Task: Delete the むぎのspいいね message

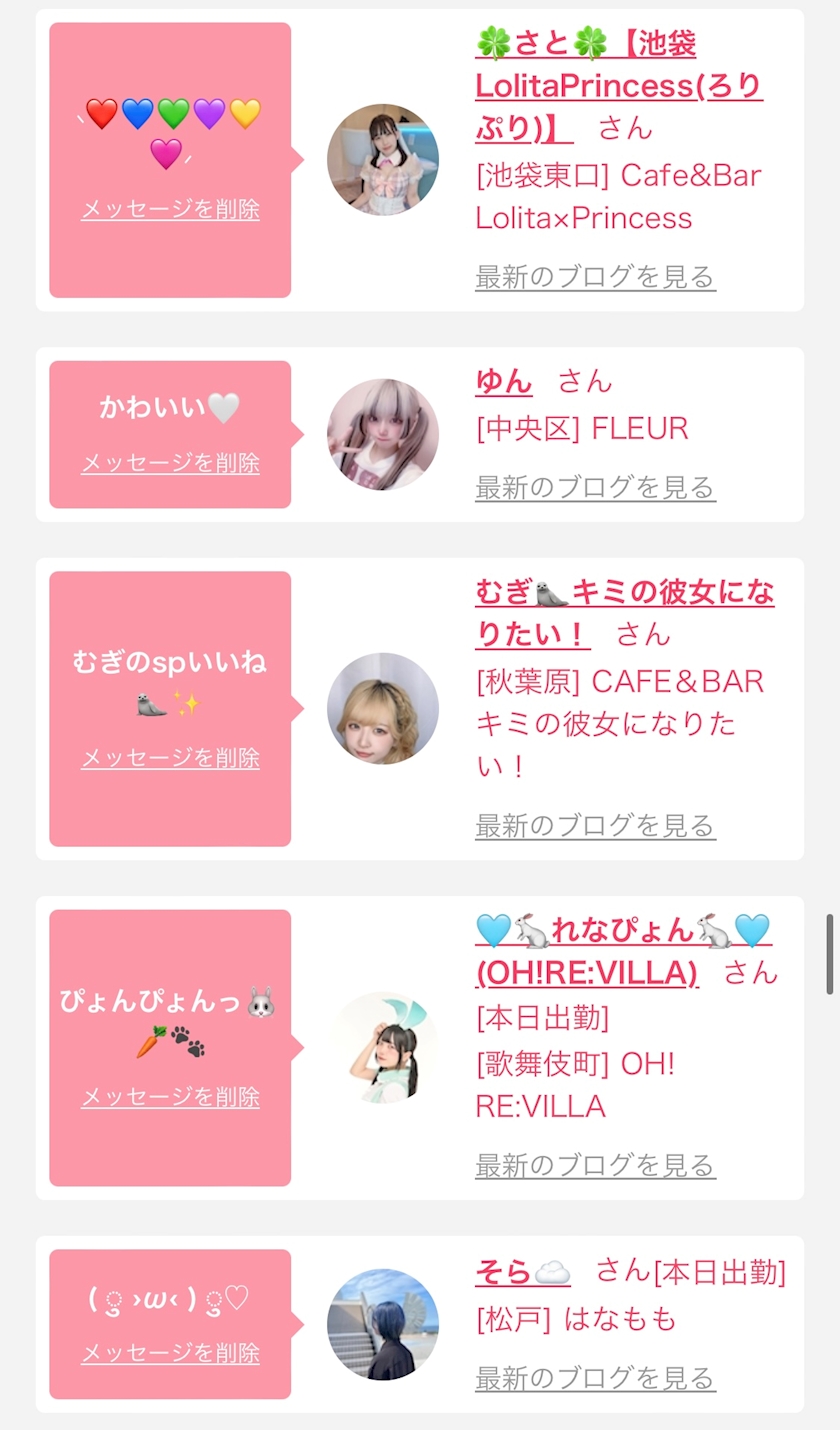Action: [x=170, y=758]
